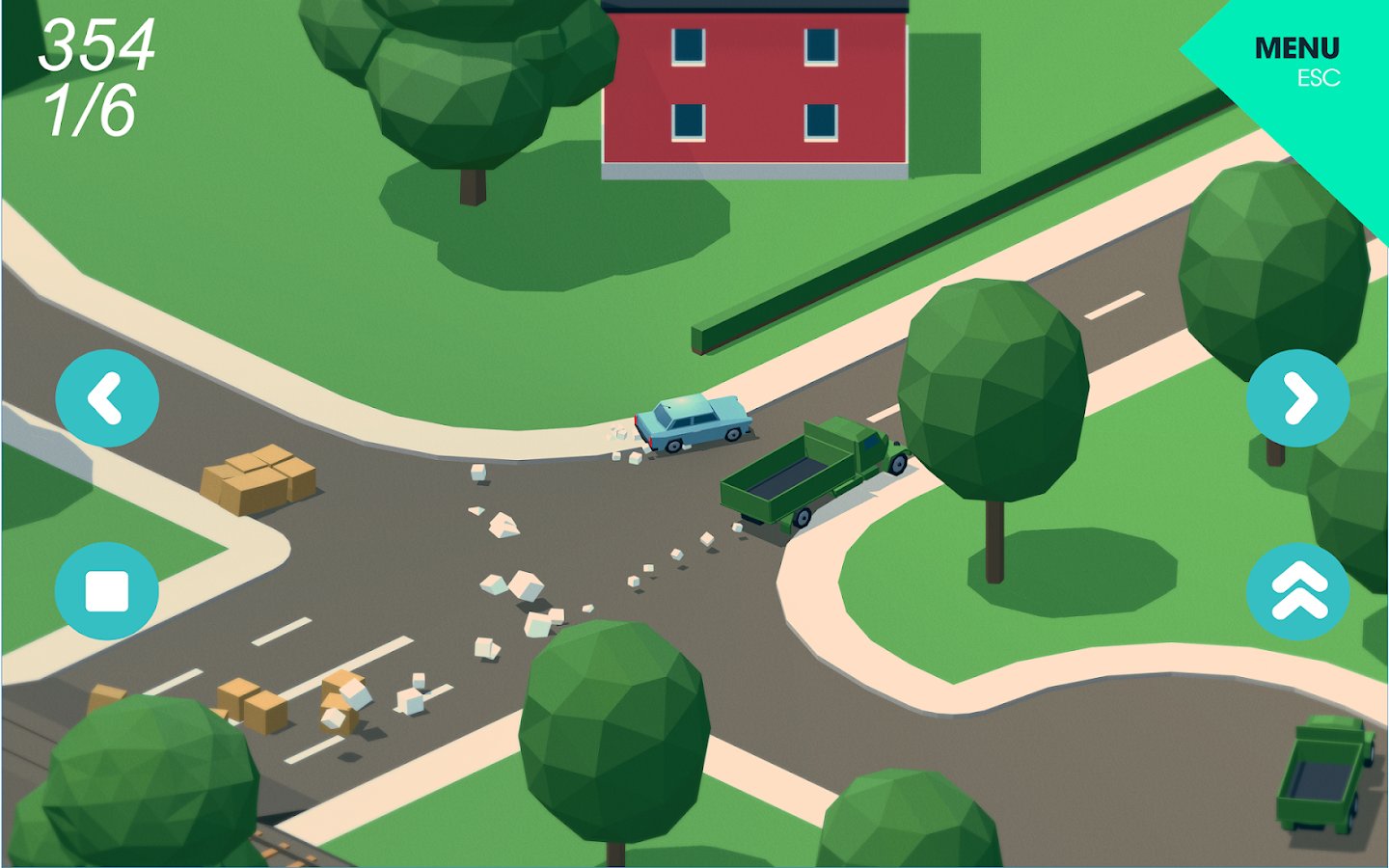Viewport: 1389px width, 868px height.
Task: Steer the car left with the arrow
Action: [x=106, y=398]
